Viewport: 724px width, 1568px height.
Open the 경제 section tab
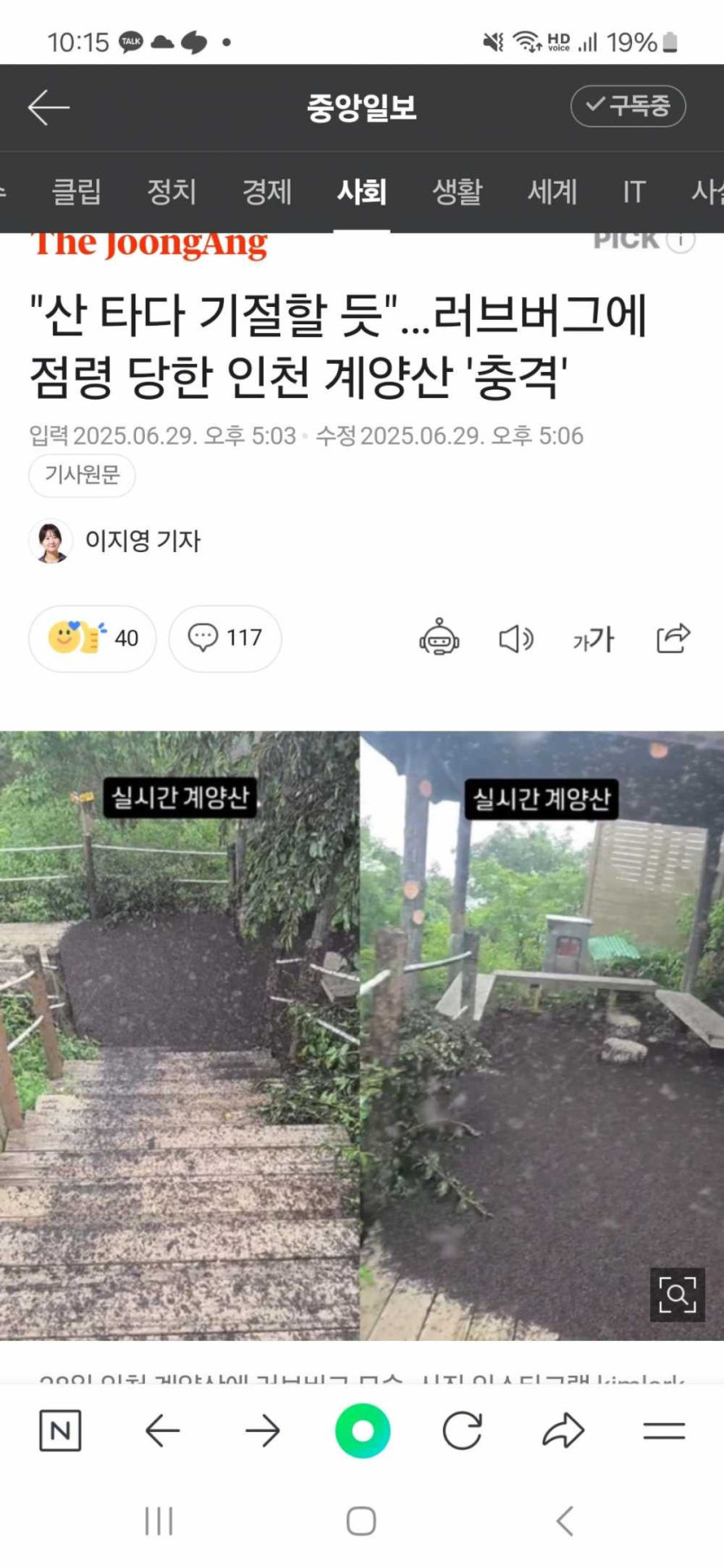click(x=266, y=192)
